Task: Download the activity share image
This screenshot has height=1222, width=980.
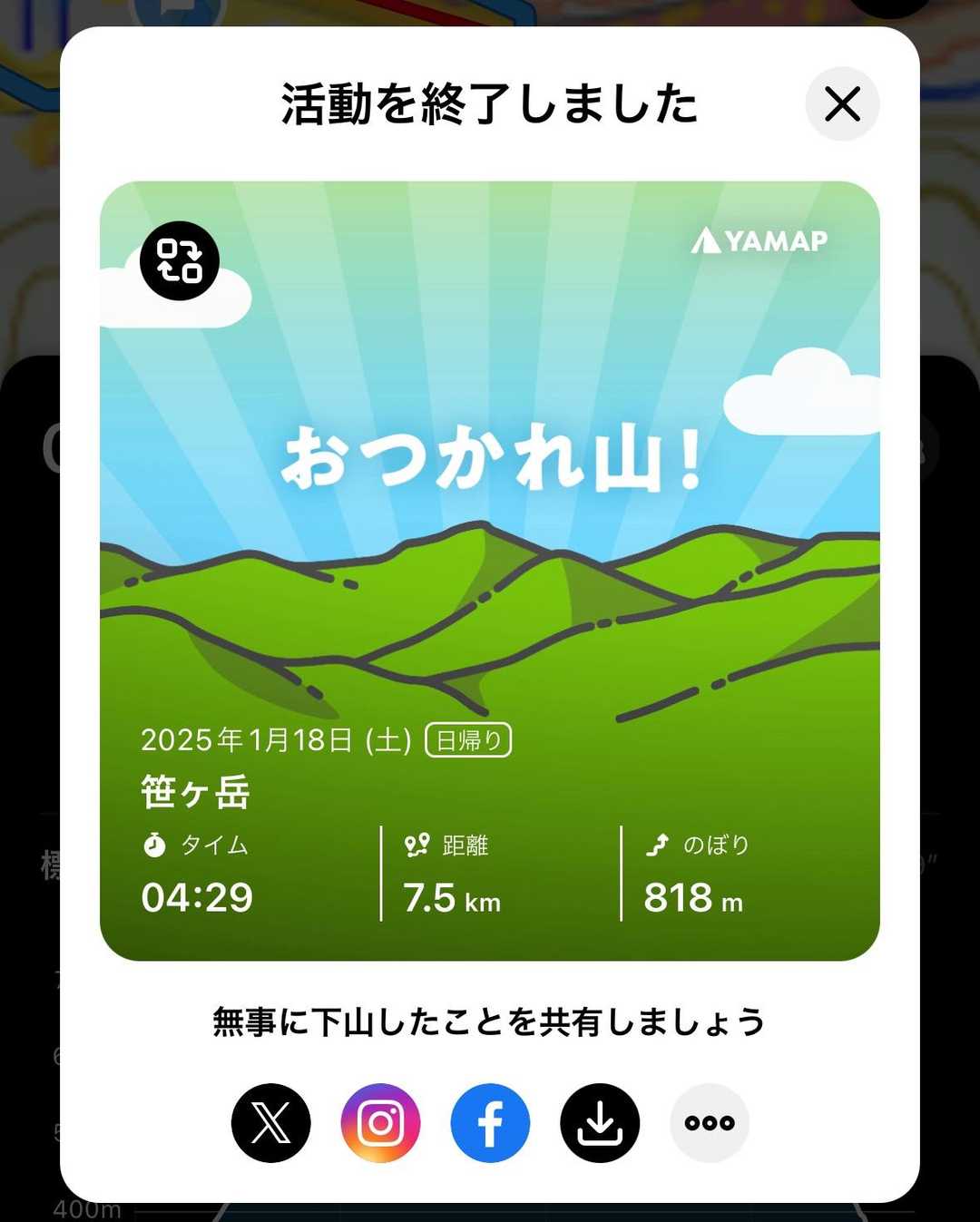Action: tap(600, 1123)
